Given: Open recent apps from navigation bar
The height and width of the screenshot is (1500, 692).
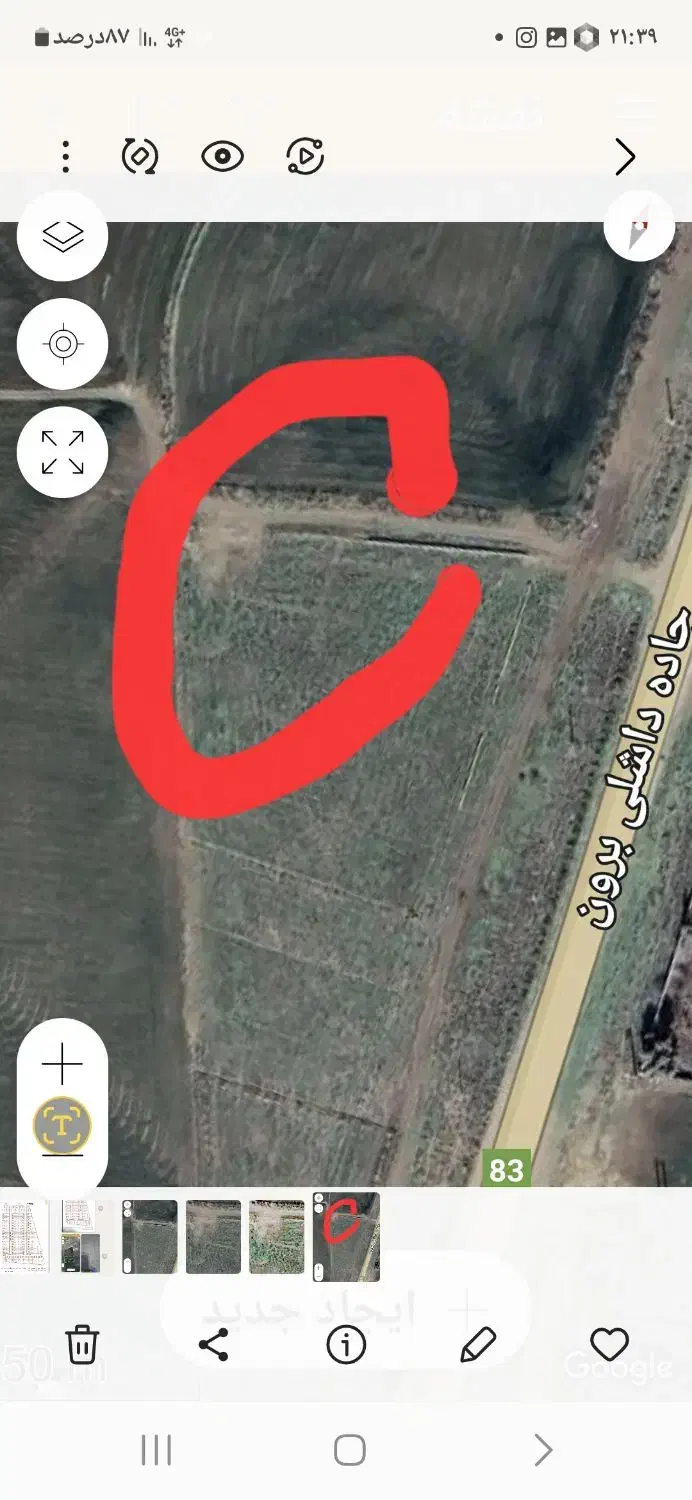Looking at the screenshot, I should 157,1449.
